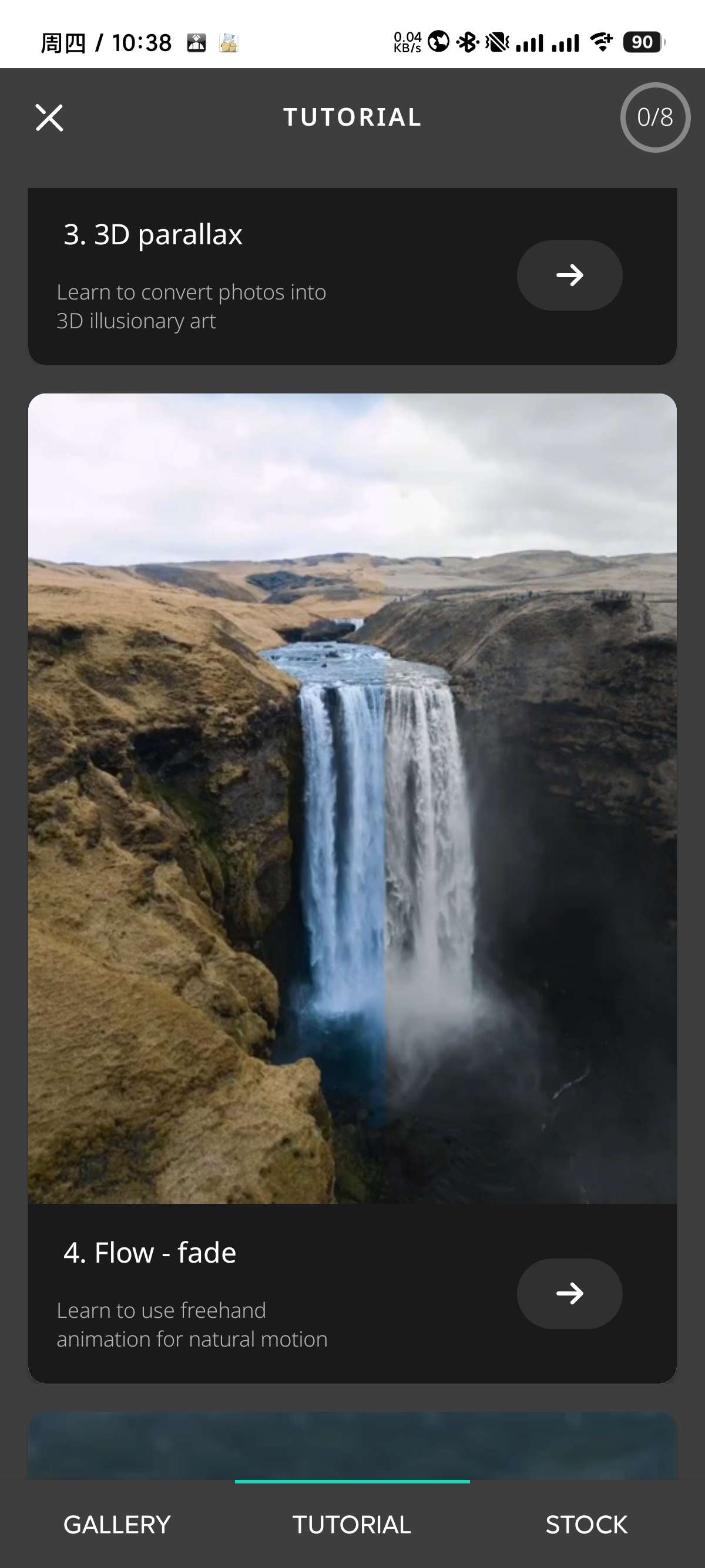Screen dimensions: 705x1568
Task: Go to the Stock tab
Action: 586,1524
